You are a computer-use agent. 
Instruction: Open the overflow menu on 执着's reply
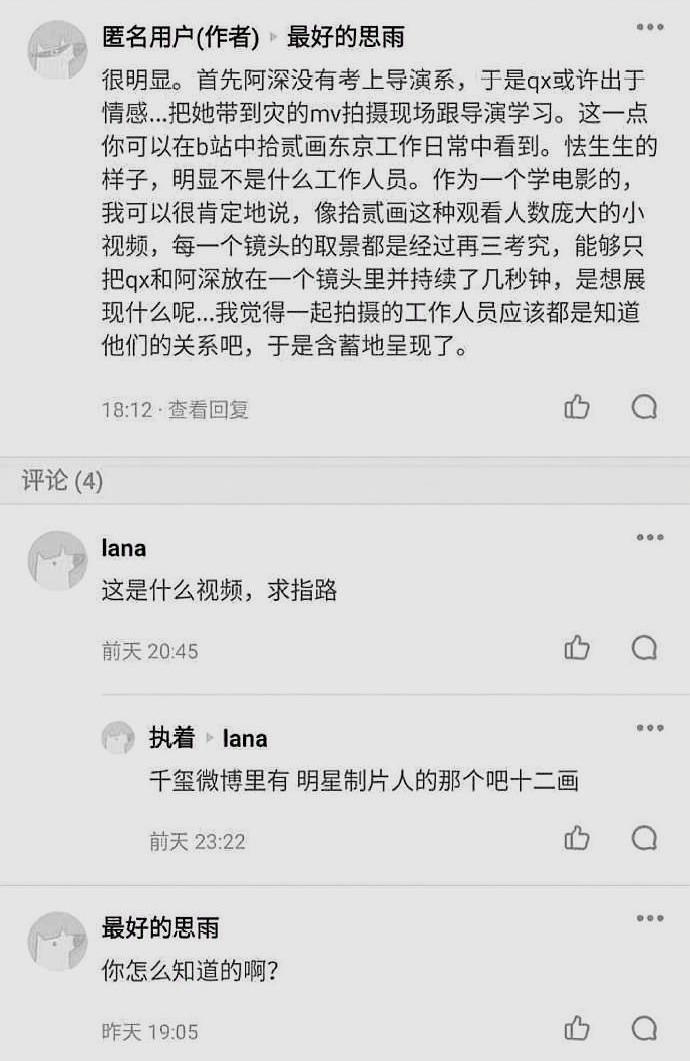650,728
